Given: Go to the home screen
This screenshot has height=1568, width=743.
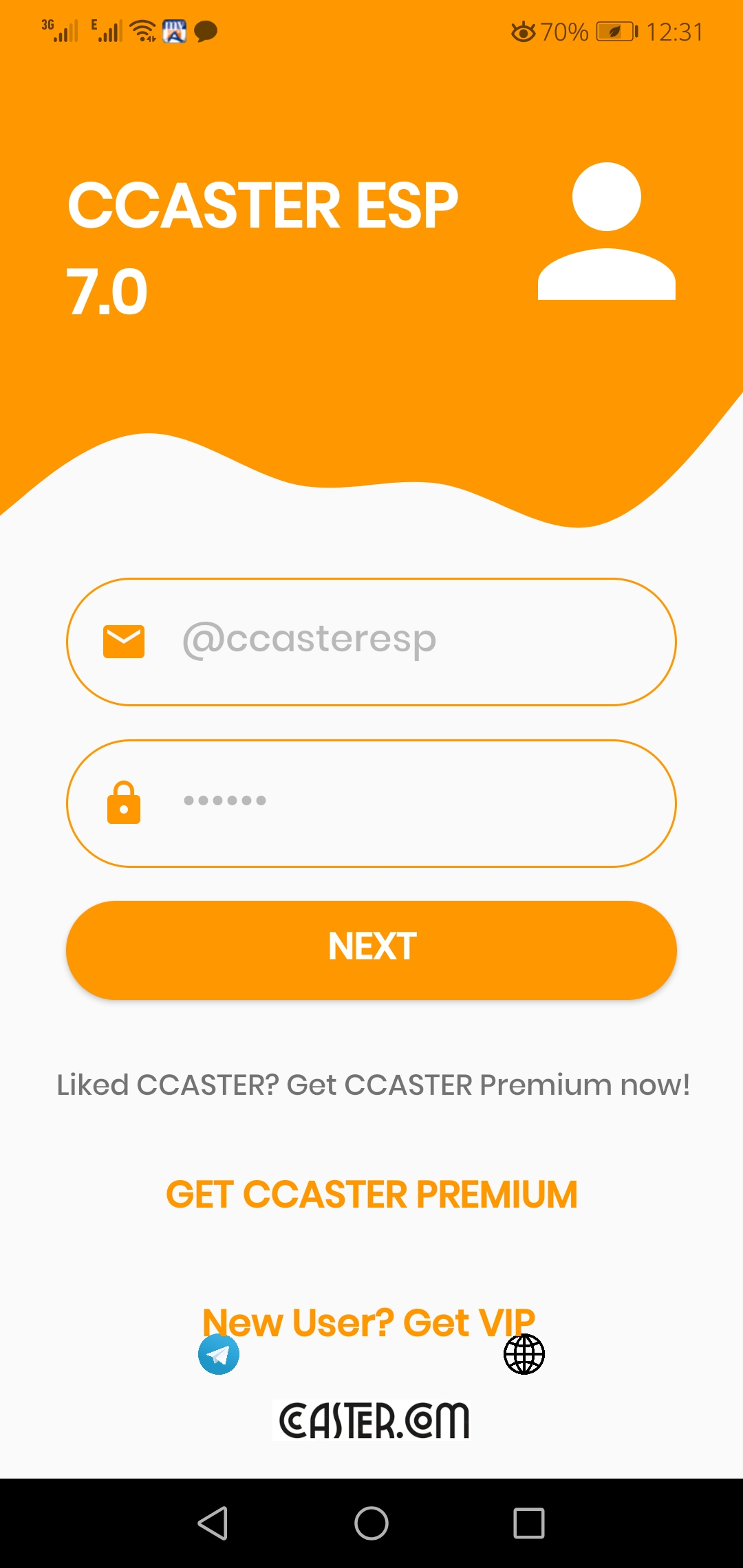Looking at the screenshot, I should (371, 1523).
